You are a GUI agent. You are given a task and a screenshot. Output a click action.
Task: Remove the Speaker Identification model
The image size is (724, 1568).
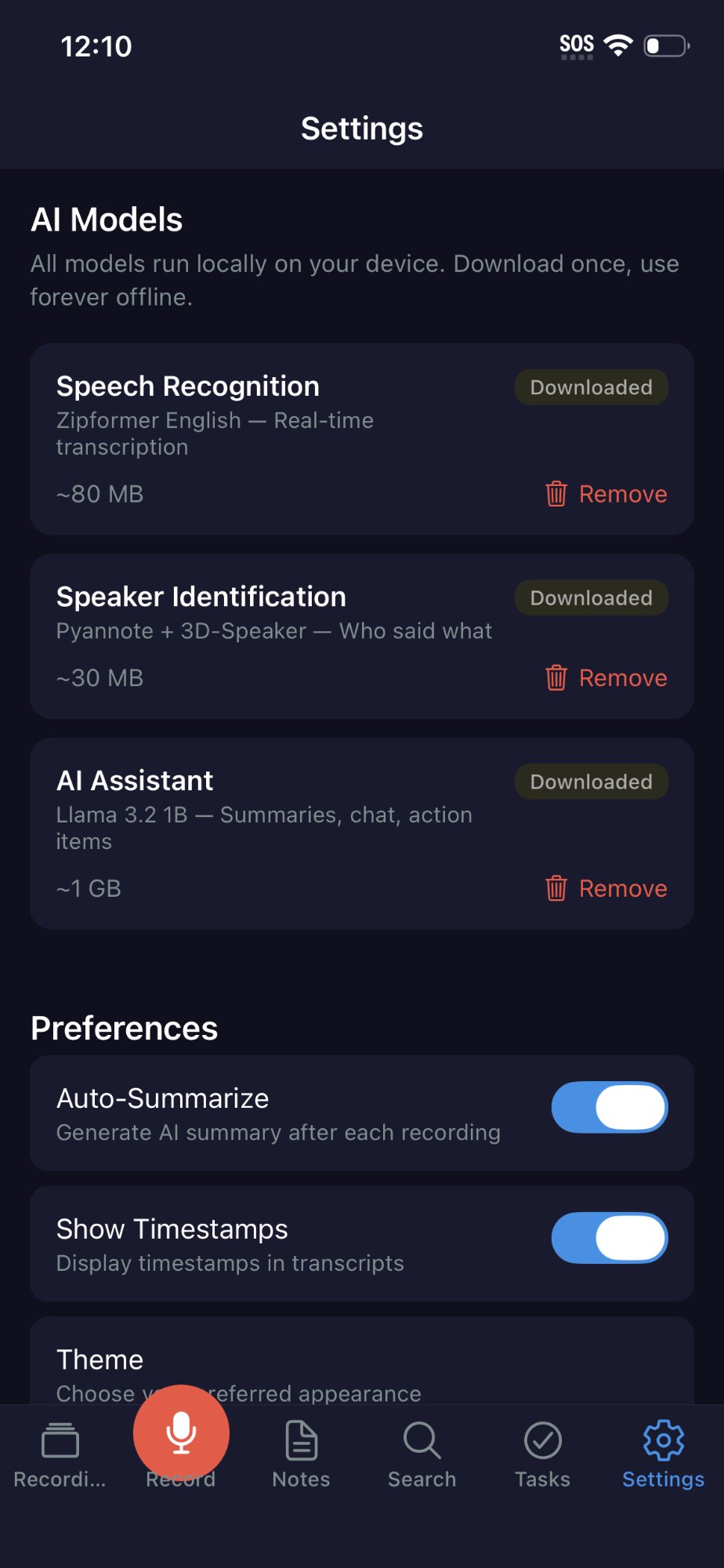(x=622, y=677)
